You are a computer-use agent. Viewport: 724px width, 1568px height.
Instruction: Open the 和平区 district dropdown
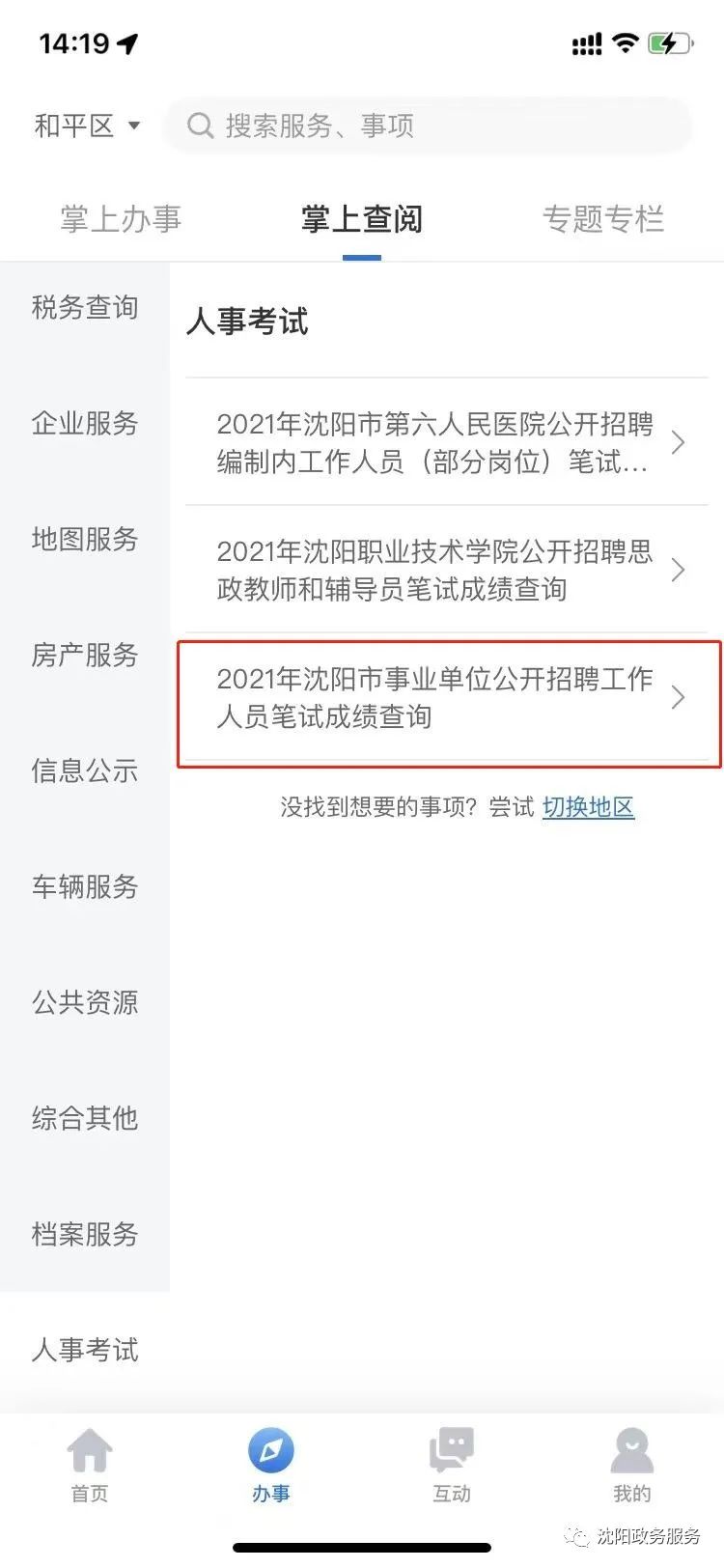point(88,126)
